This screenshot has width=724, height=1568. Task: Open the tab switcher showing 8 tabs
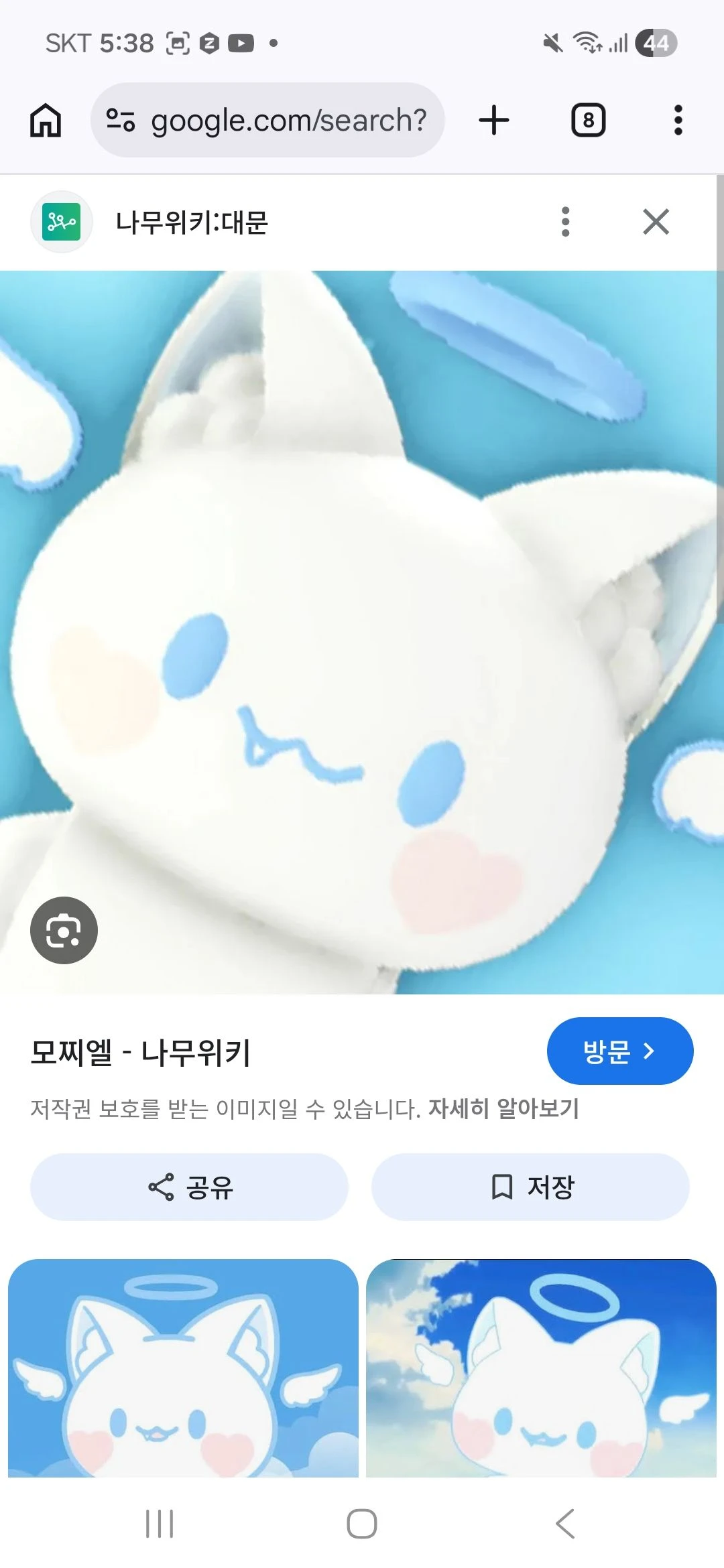(588, 121)
